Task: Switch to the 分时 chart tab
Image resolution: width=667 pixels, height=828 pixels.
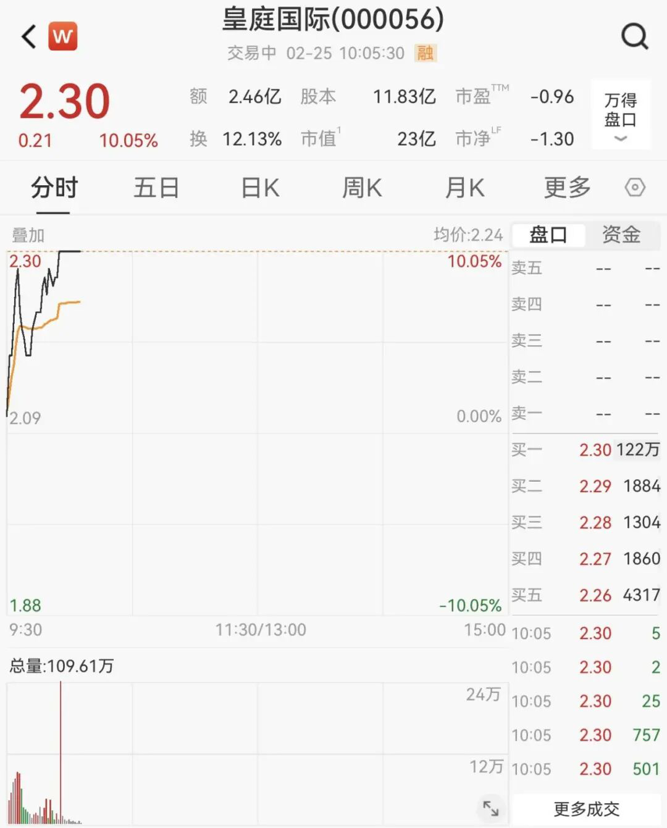Action: (54, 188)
